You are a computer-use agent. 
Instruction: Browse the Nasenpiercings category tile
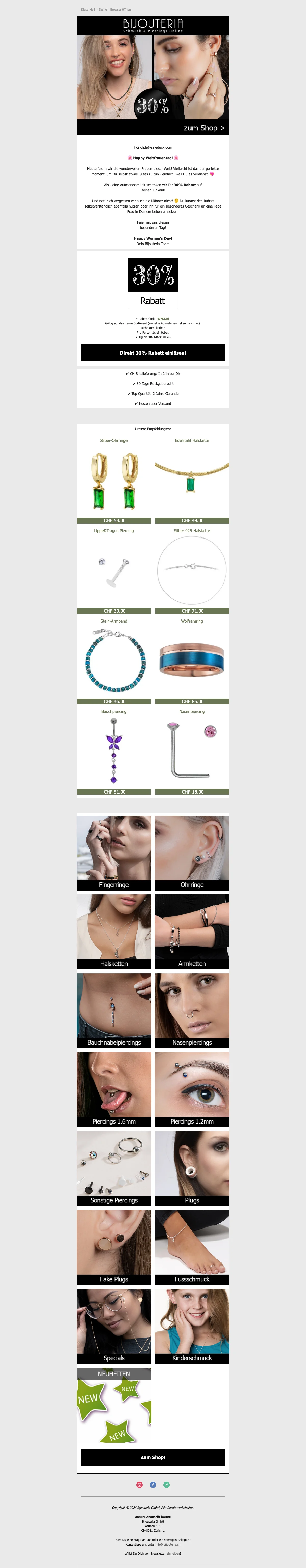coord(192,1011)
